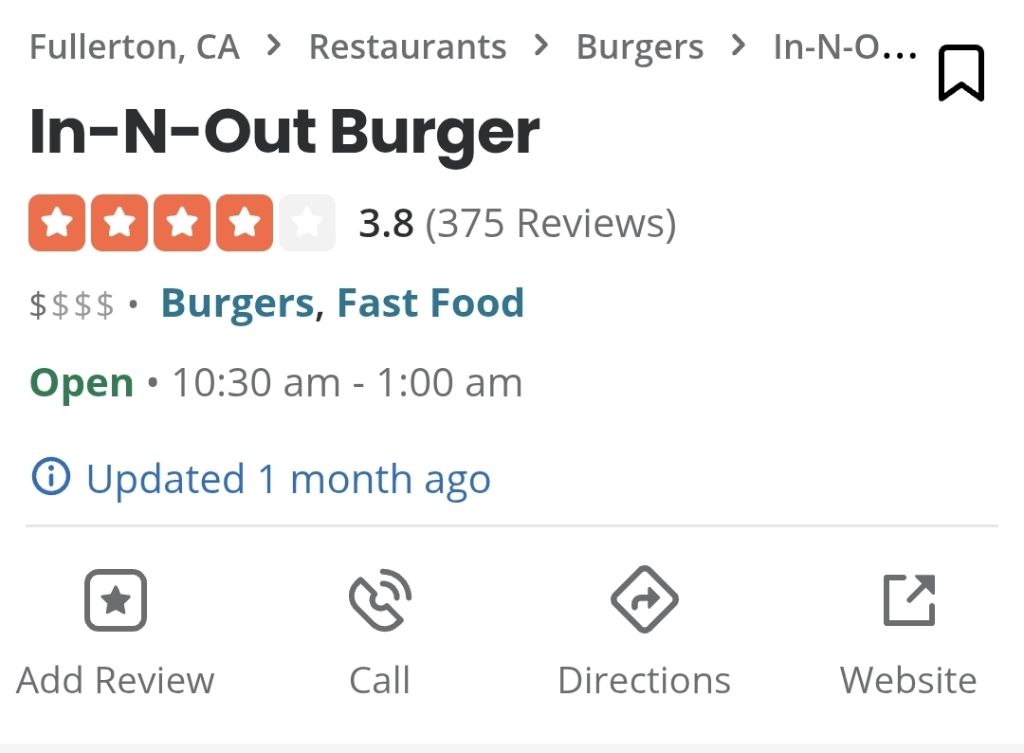
Task: Tap Updated 1 month ago info
Action: point(261,479)
